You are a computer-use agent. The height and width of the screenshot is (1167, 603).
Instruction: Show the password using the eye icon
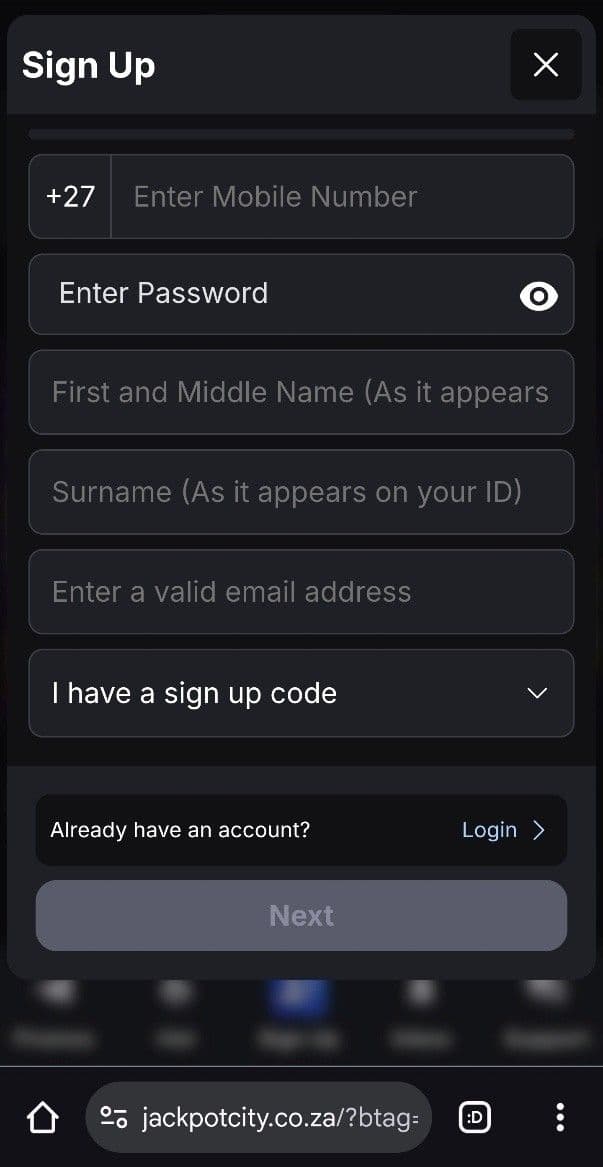(538, 295)
